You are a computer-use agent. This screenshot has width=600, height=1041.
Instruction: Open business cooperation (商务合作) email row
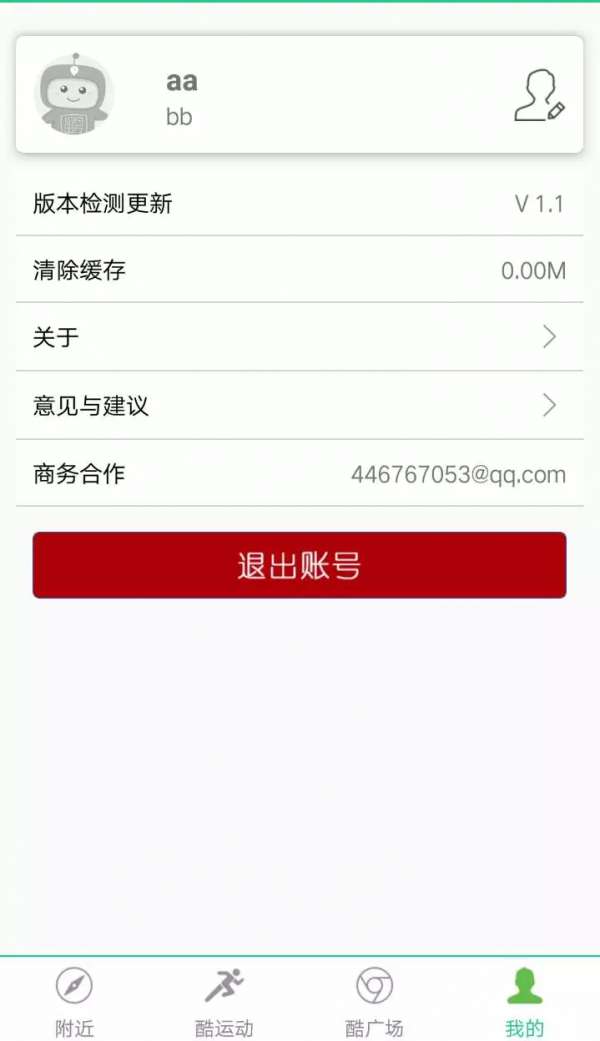coord(299,473)
